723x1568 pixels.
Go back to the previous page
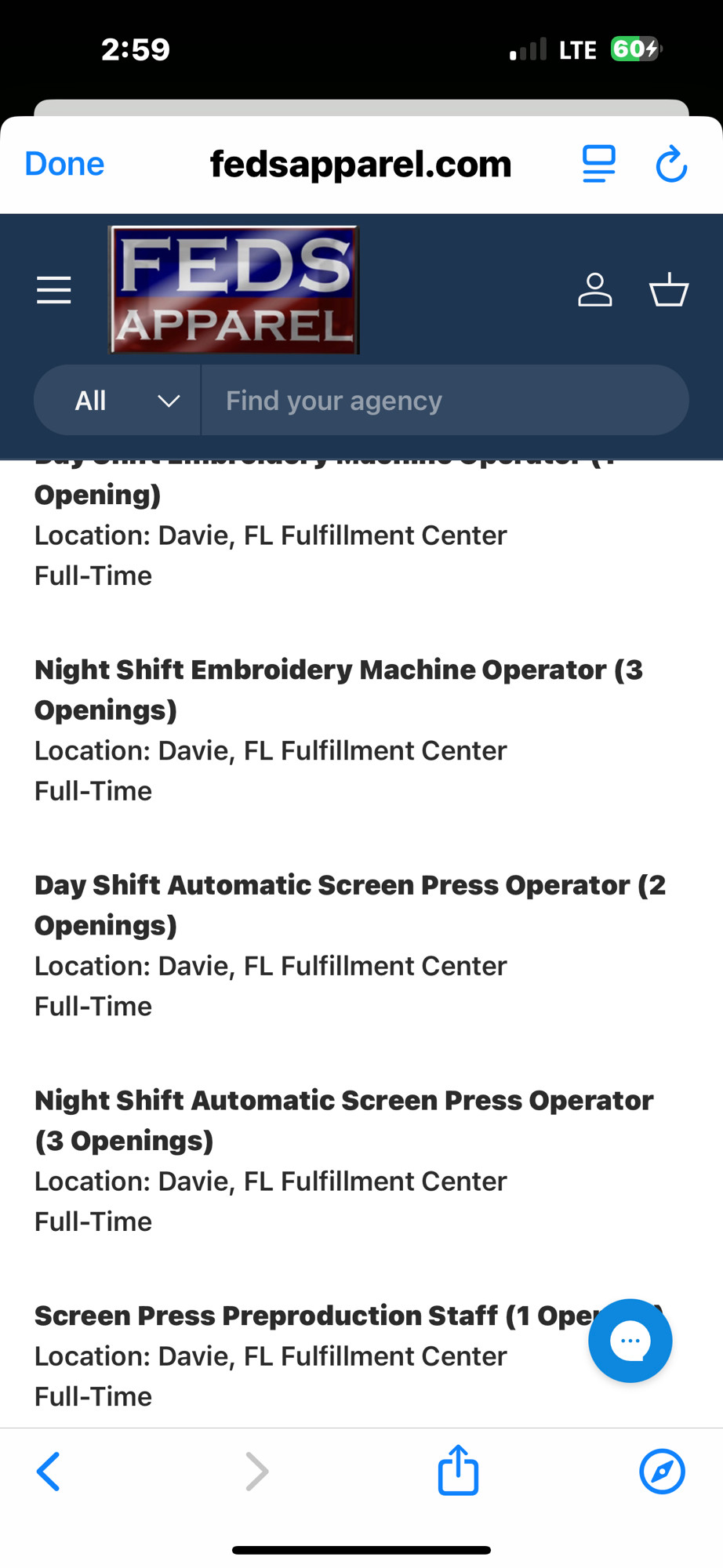[x=49, y=1472]
